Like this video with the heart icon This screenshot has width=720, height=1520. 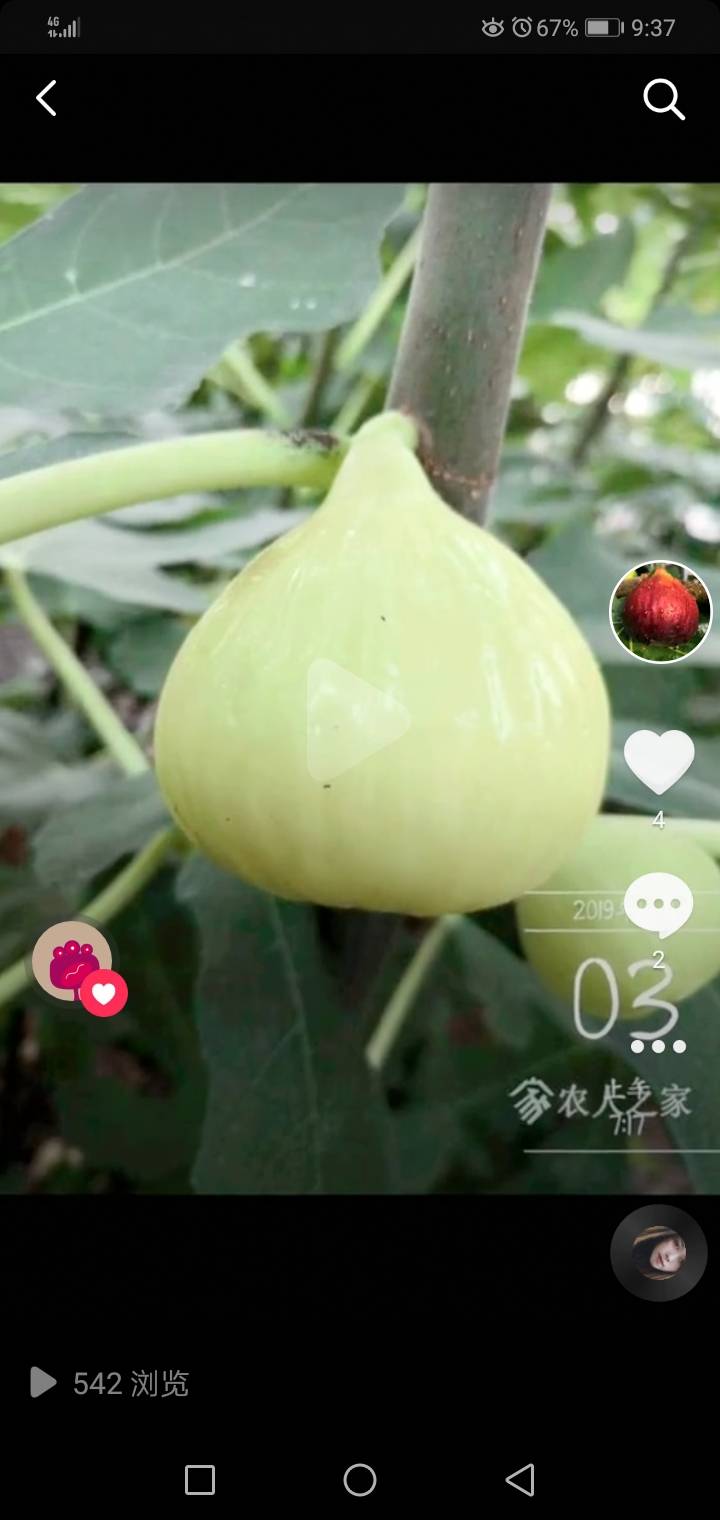pos(659,762)
